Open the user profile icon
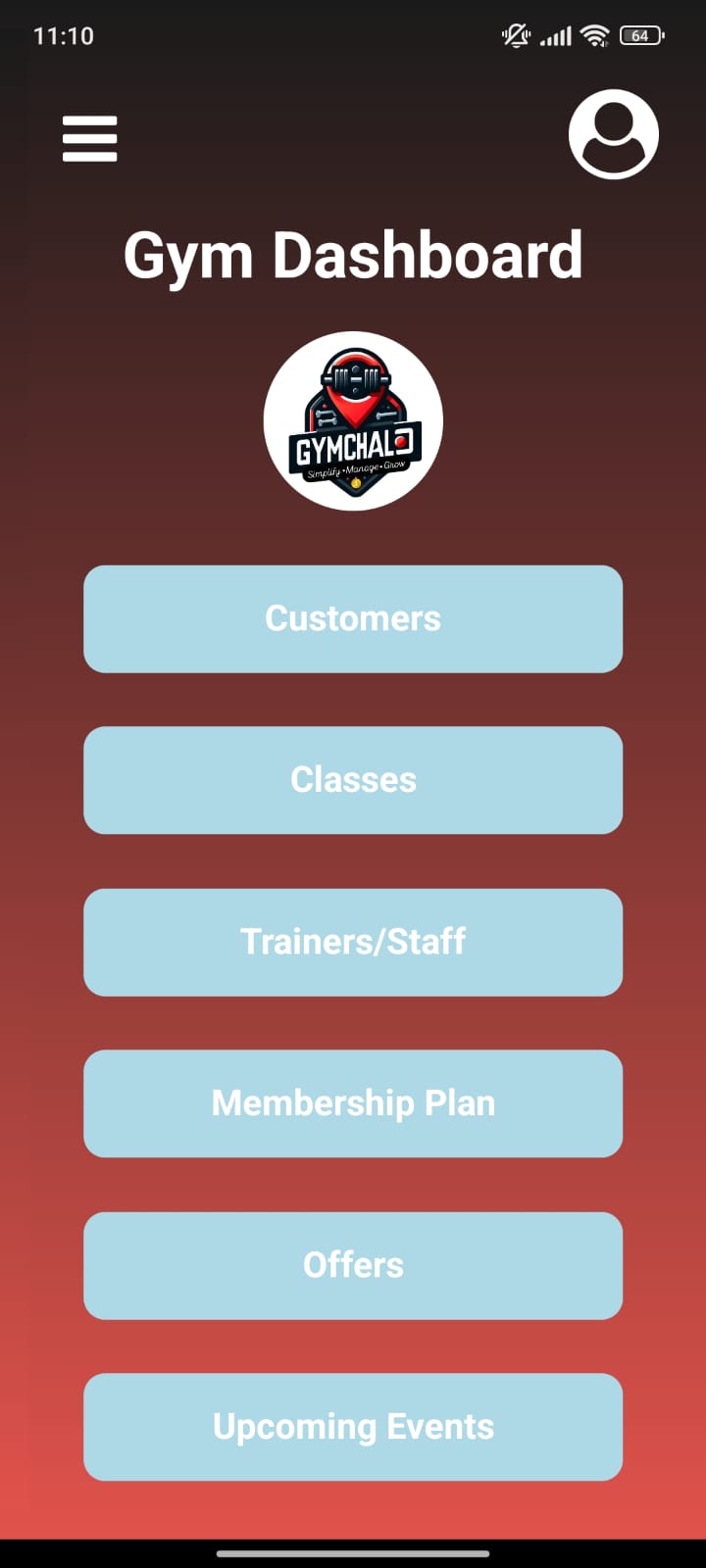706x1568 pixels. tap(614, 134)
